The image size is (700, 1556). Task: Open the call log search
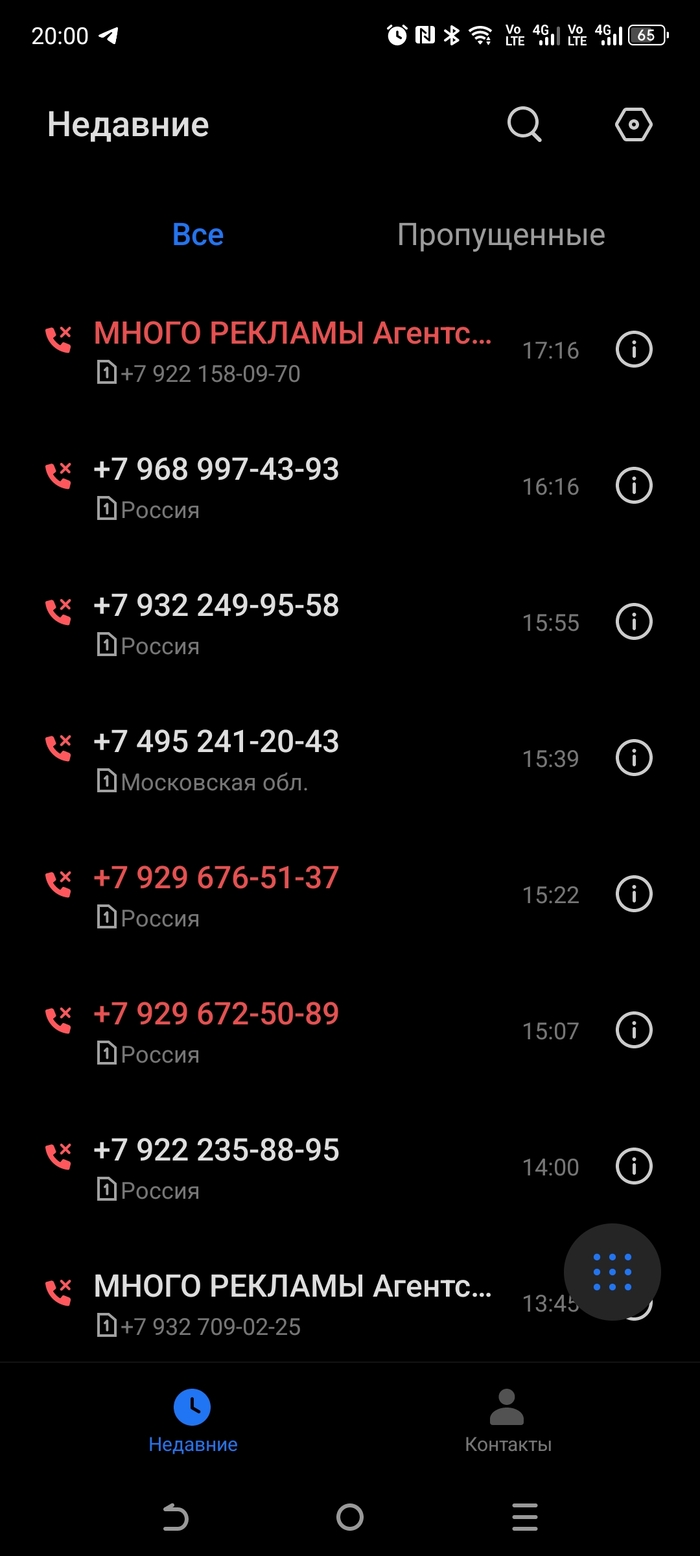pos(524,125)
